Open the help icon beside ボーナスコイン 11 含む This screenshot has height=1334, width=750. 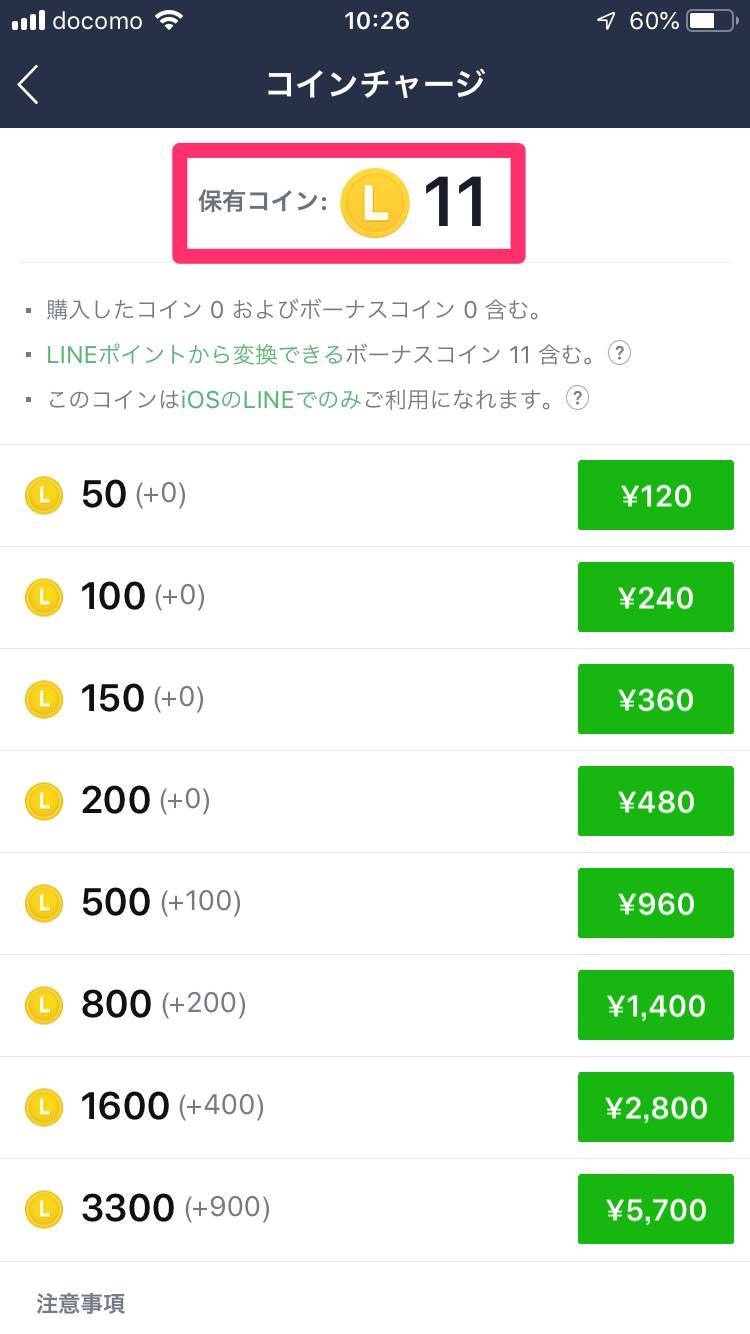620,353
